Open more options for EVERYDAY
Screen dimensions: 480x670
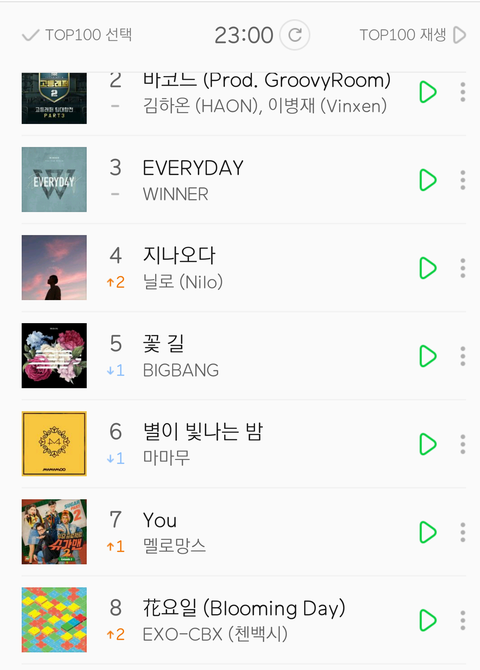pyautogui.click(x=462, y=180)
